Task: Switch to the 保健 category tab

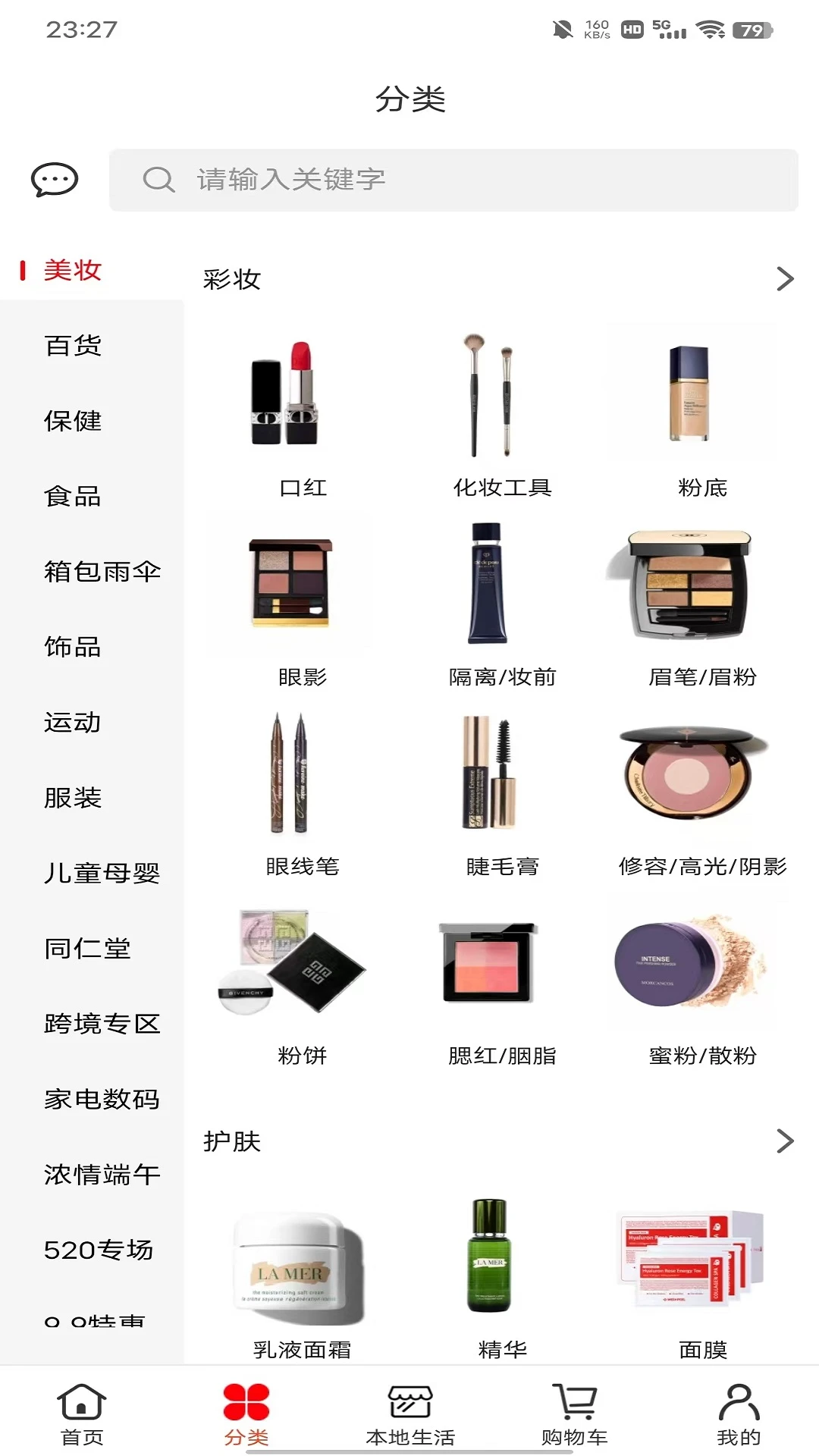Action: click(x=73, y=421)
